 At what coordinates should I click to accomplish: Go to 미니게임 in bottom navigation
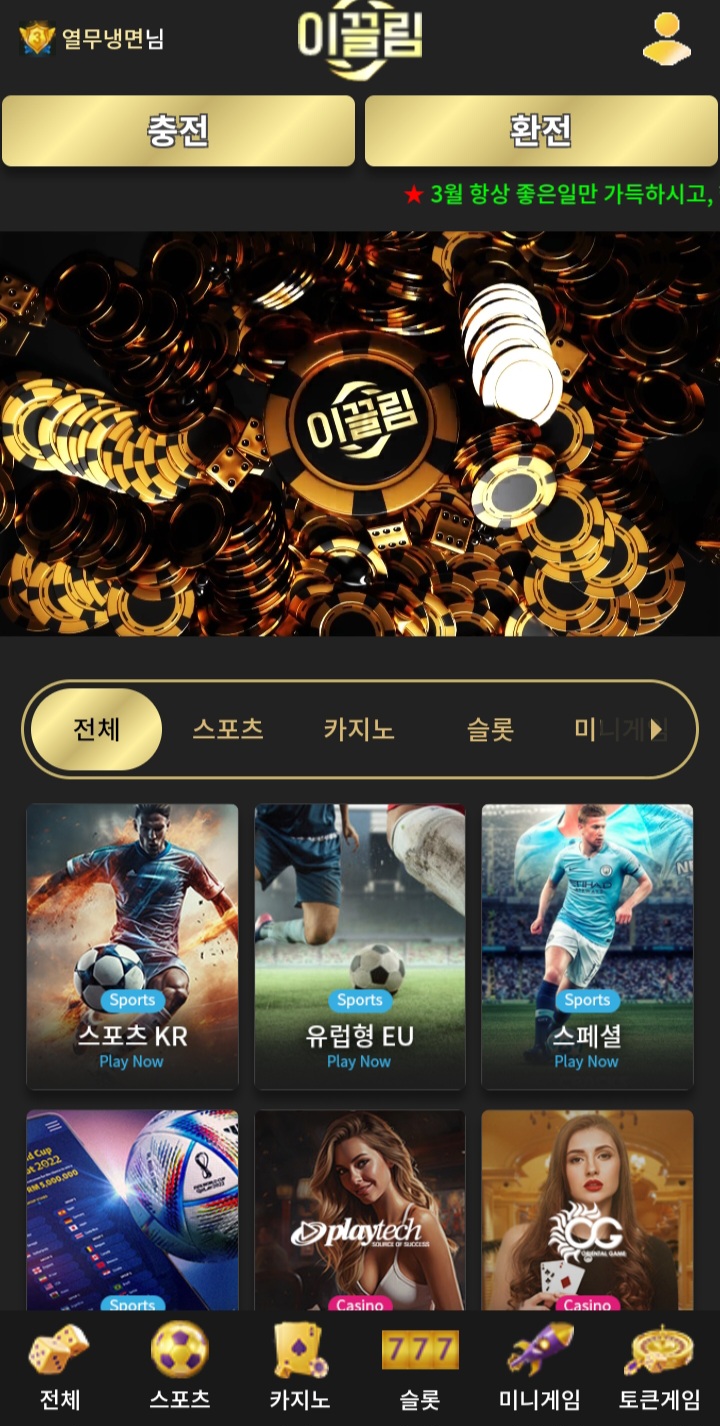point(540,1367)
